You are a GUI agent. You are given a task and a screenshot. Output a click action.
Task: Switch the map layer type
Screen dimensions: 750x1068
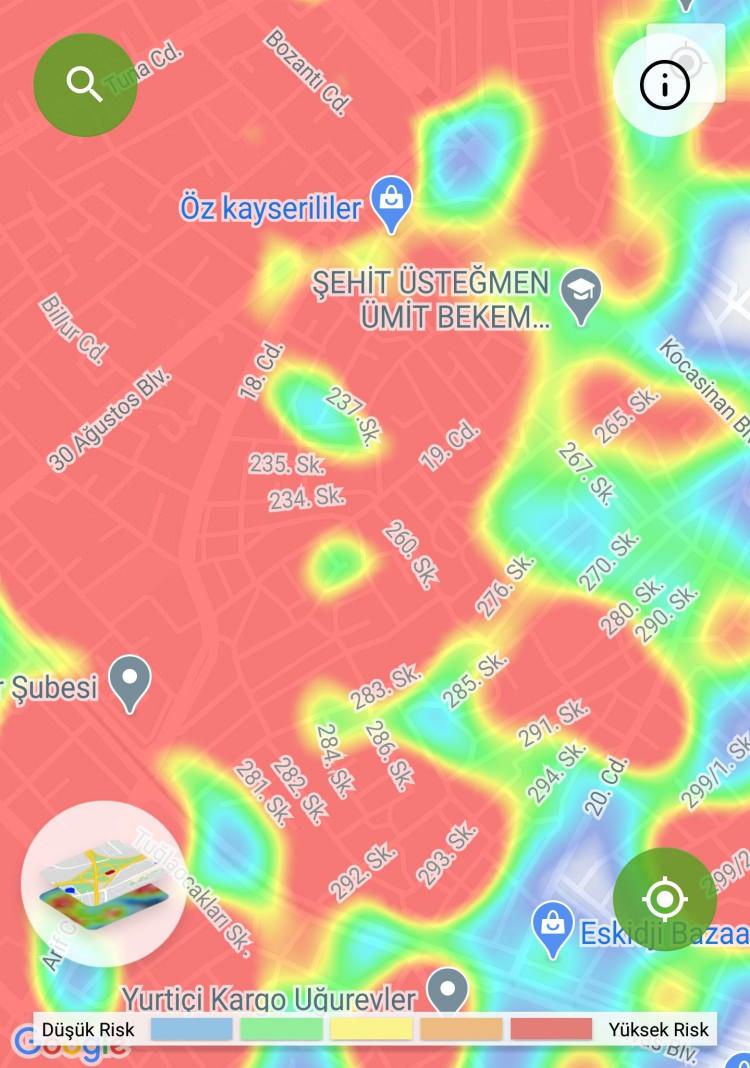point(104,883)
